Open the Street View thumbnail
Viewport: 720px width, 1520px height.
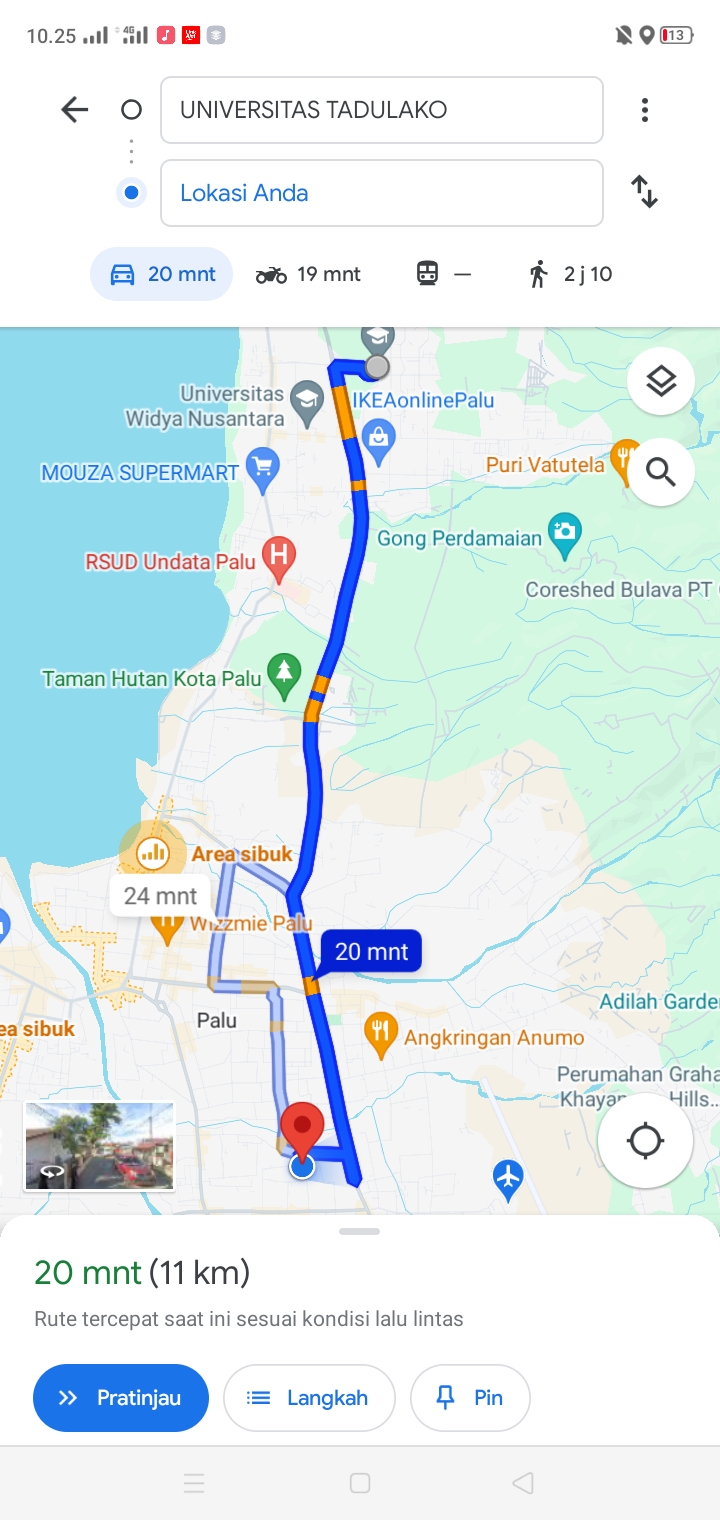[x=100, y=1147]
